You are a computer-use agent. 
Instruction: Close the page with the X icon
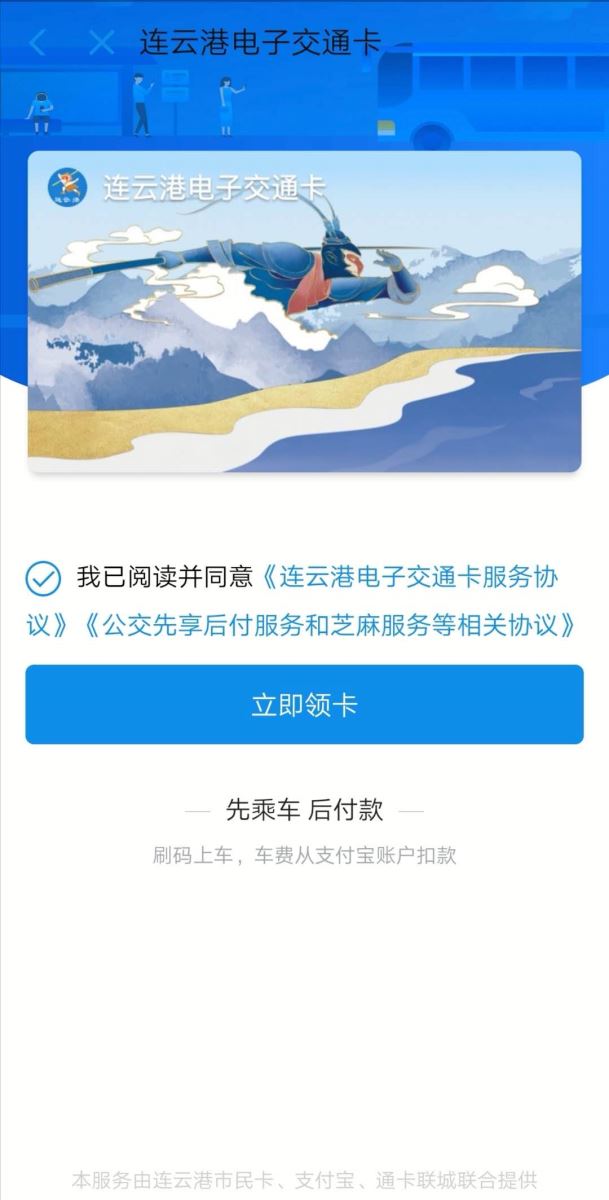pos(101,43)
